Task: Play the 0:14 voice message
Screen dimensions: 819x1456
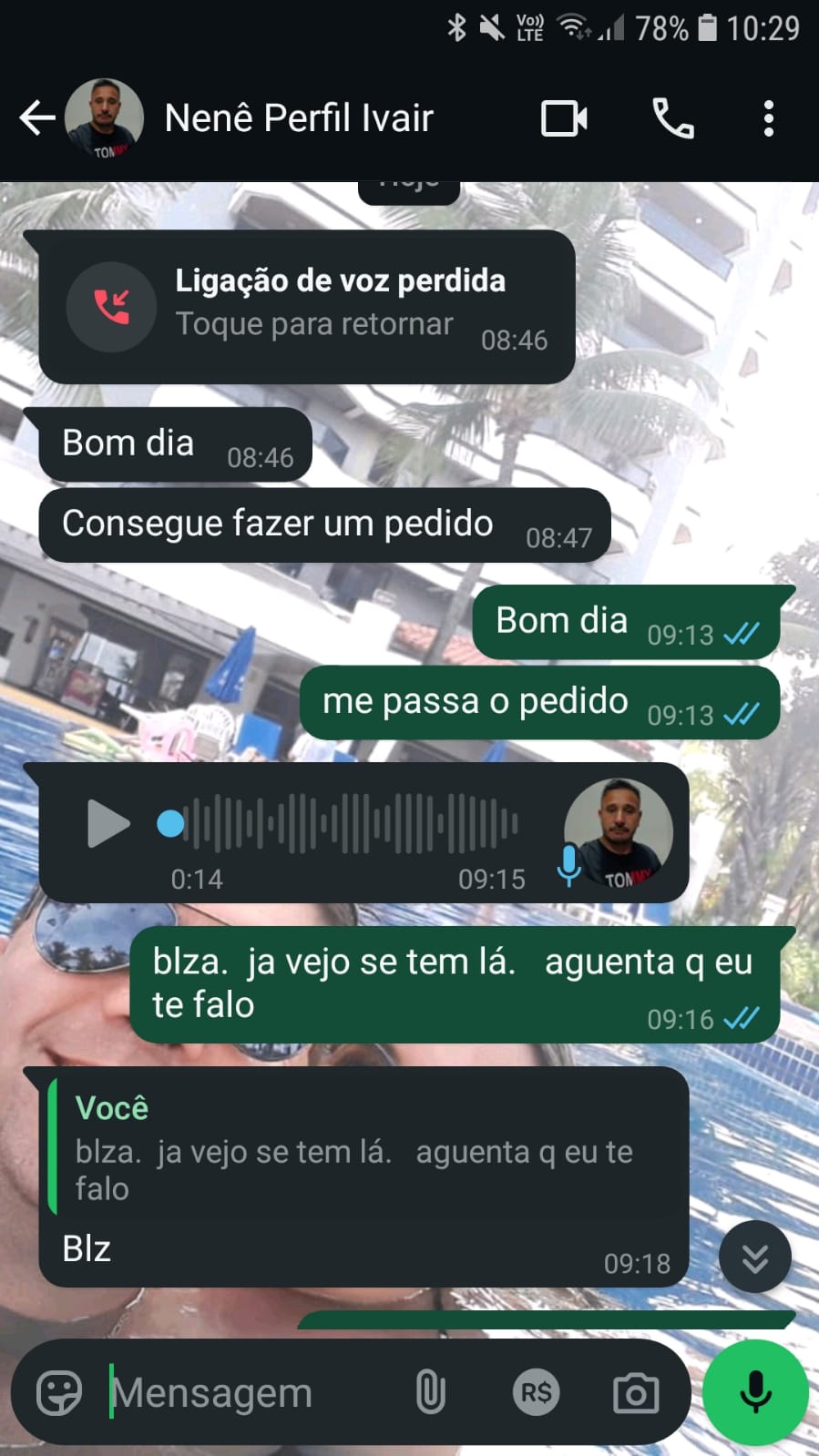Action: [x=108, y=824]
